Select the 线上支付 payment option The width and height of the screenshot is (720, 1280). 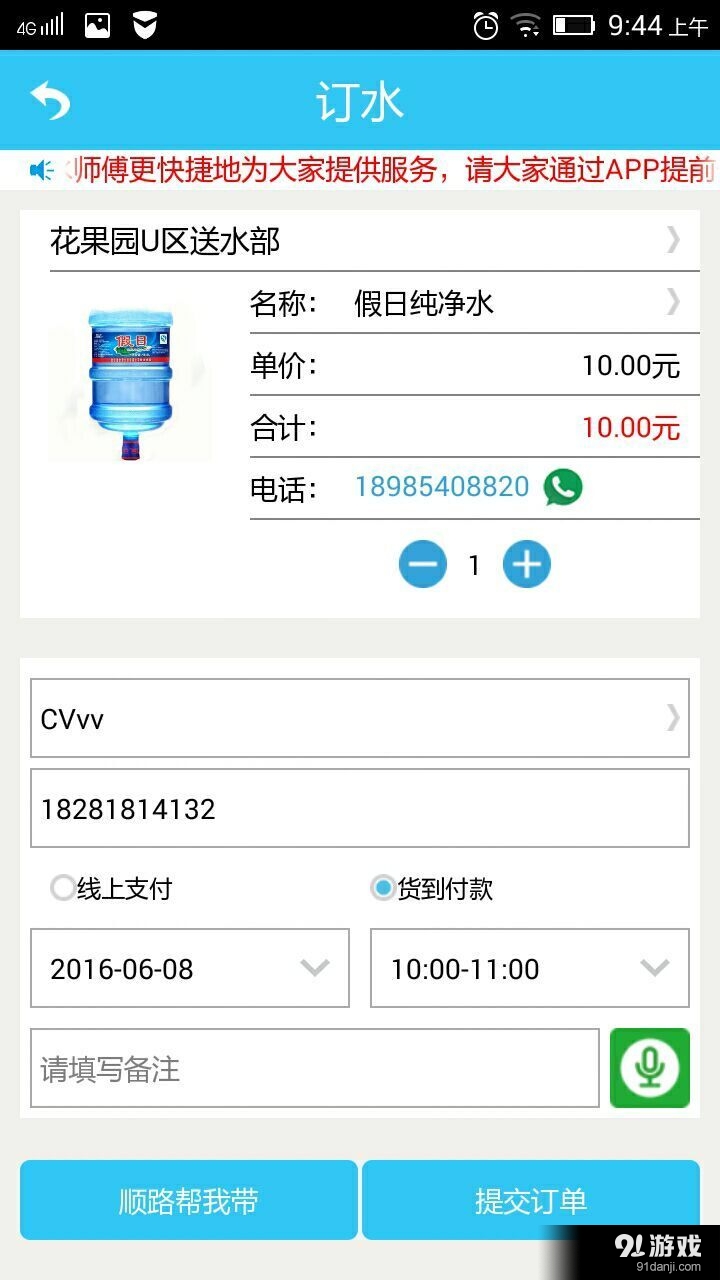pyautogui.click(x=63, y=888)
